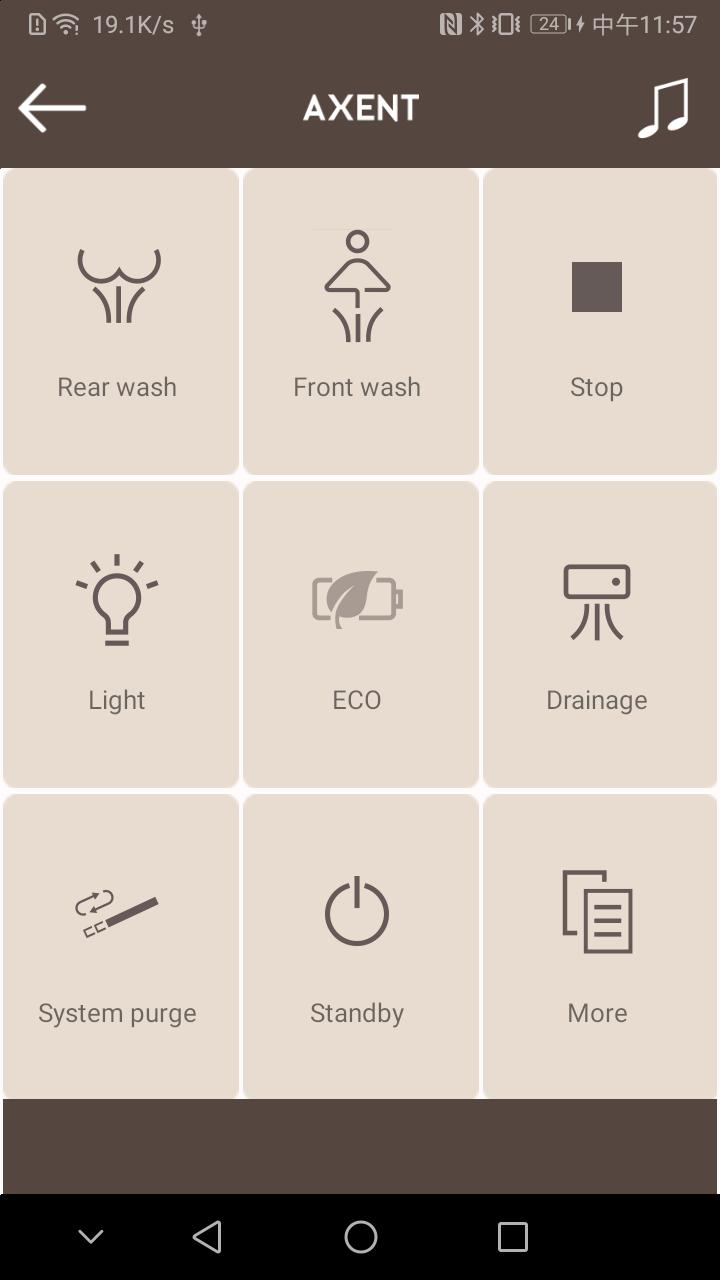This screenshot has width=720, height=1280.
Task: Toggle the Light
Action: click(120, 634)
